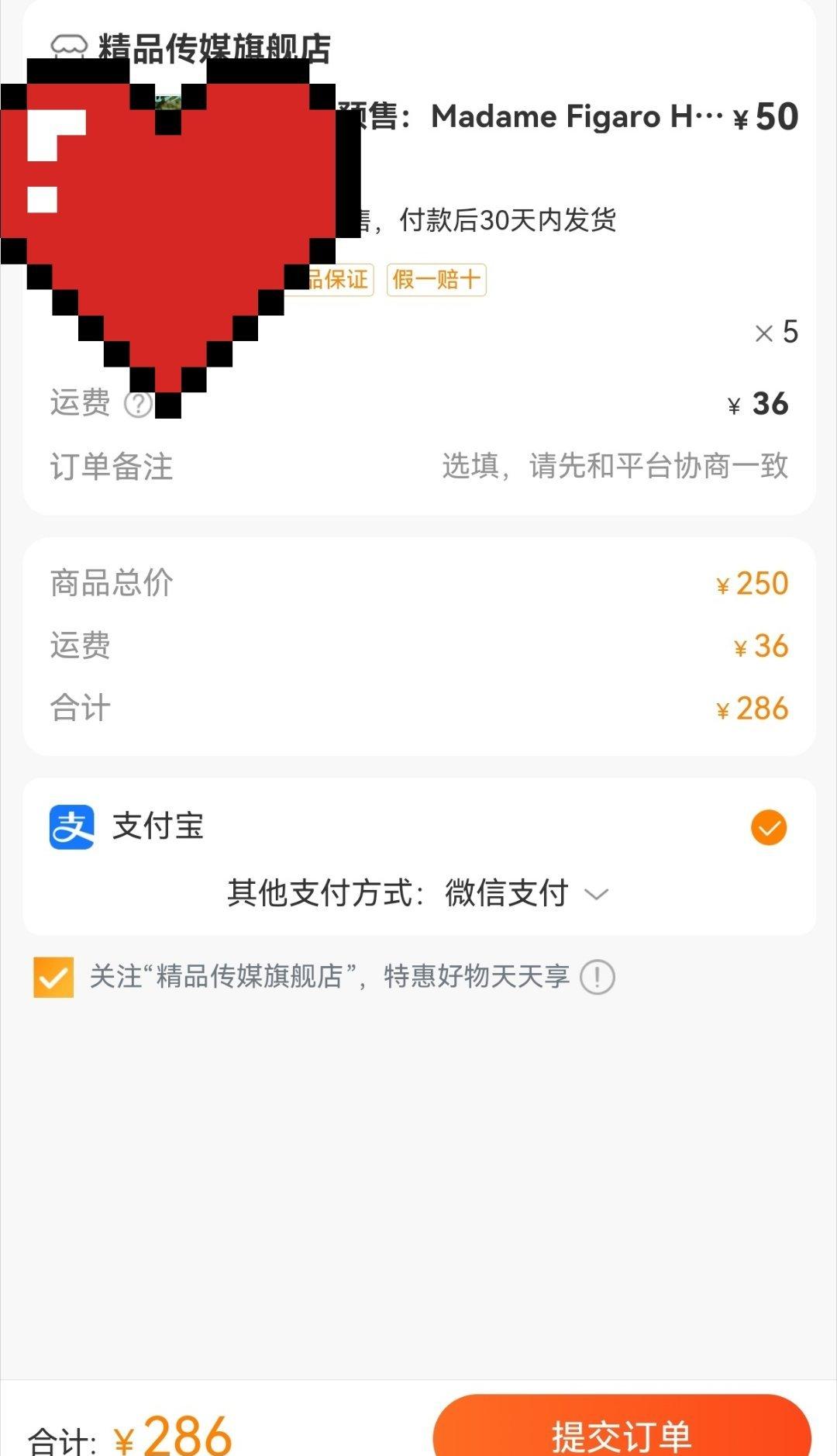The image size is (837, 1456).
Task: Open the 运费 help question icon
Action: tap(139, 404)
